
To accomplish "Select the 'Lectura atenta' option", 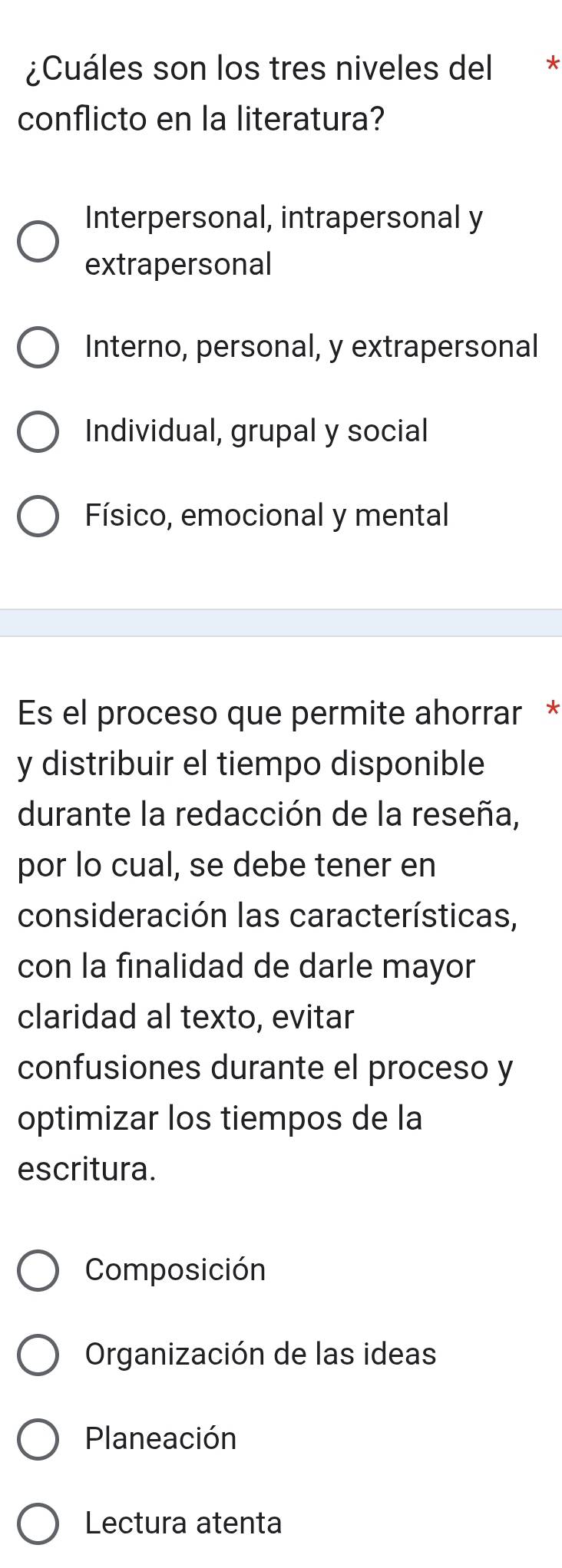I will [x=37, y=1524].
